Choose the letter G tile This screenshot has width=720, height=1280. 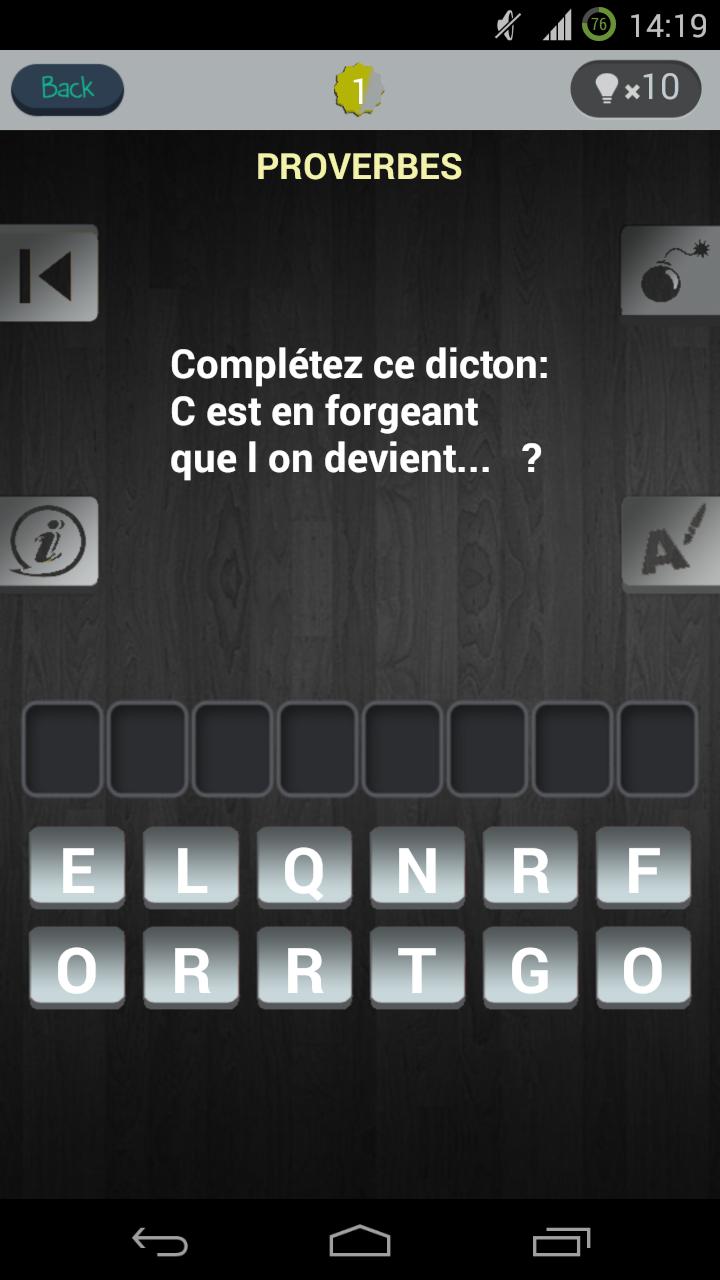tap(530, 967)
